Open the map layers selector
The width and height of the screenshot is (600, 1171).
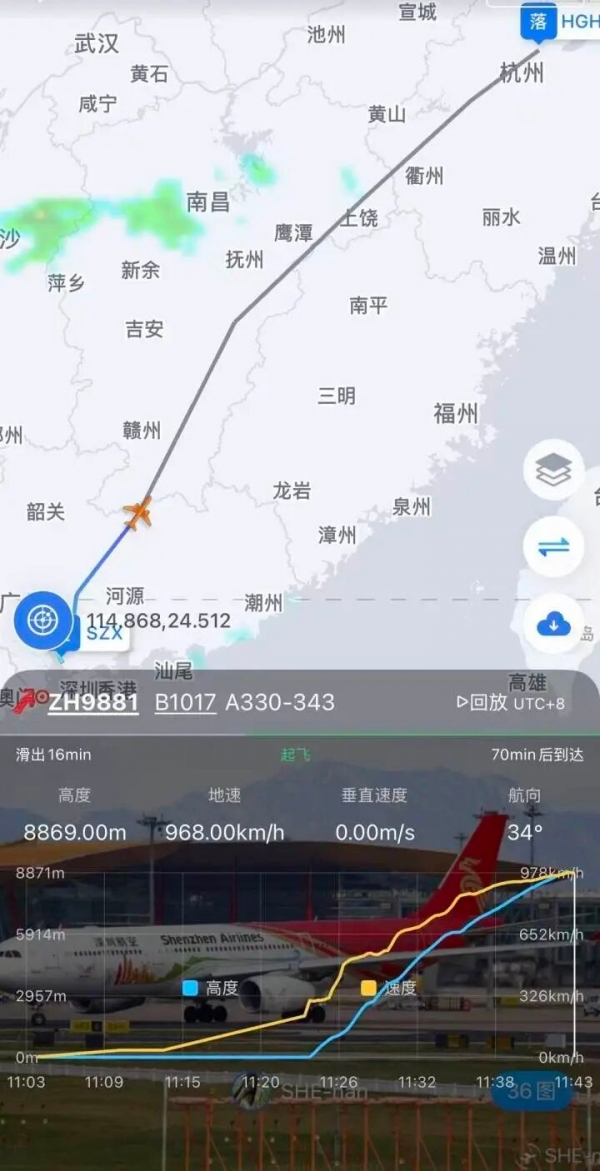[553, 470]
